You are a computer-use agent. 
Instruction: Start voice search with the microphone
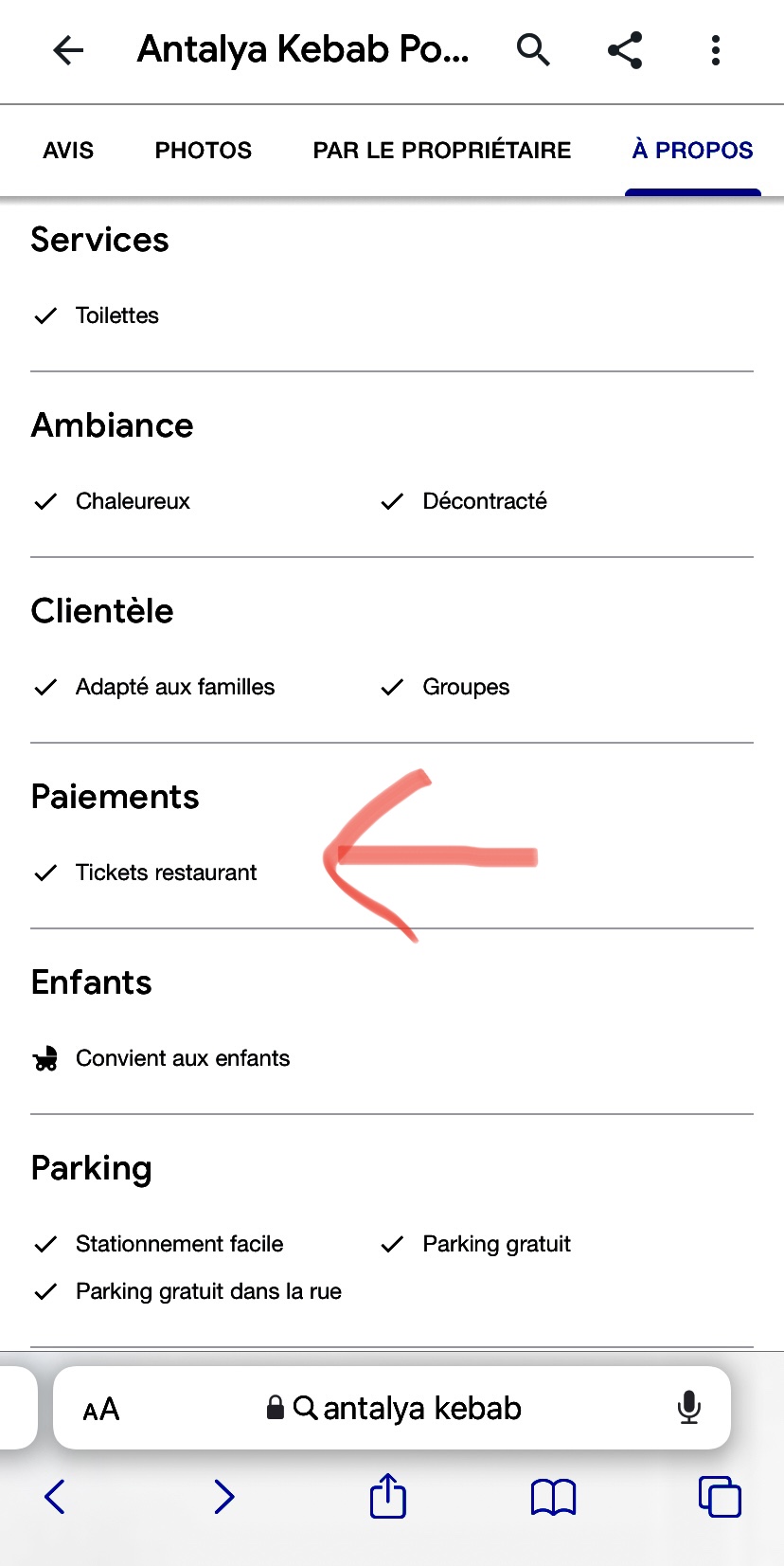689,1409
